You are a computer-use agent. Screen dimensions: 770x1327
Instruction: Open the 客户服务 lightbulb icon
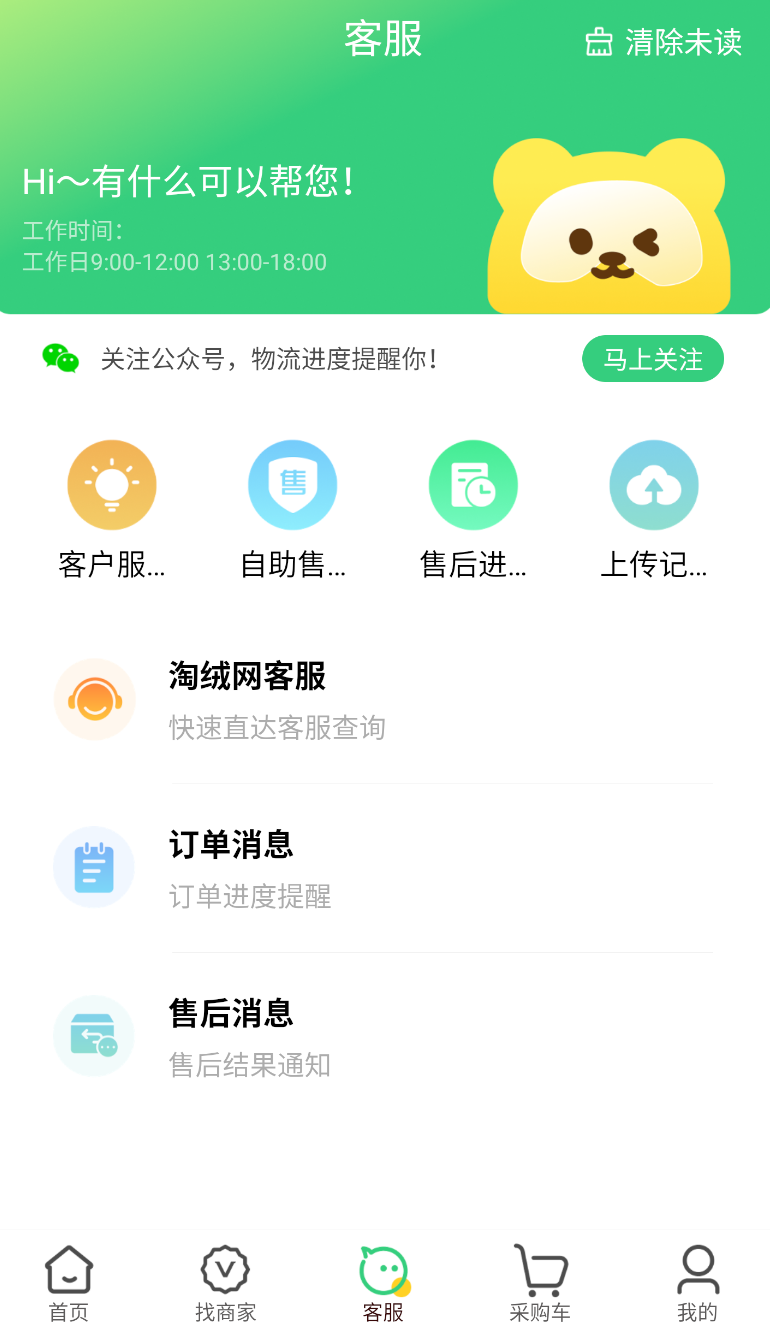(x=111, y=484)
